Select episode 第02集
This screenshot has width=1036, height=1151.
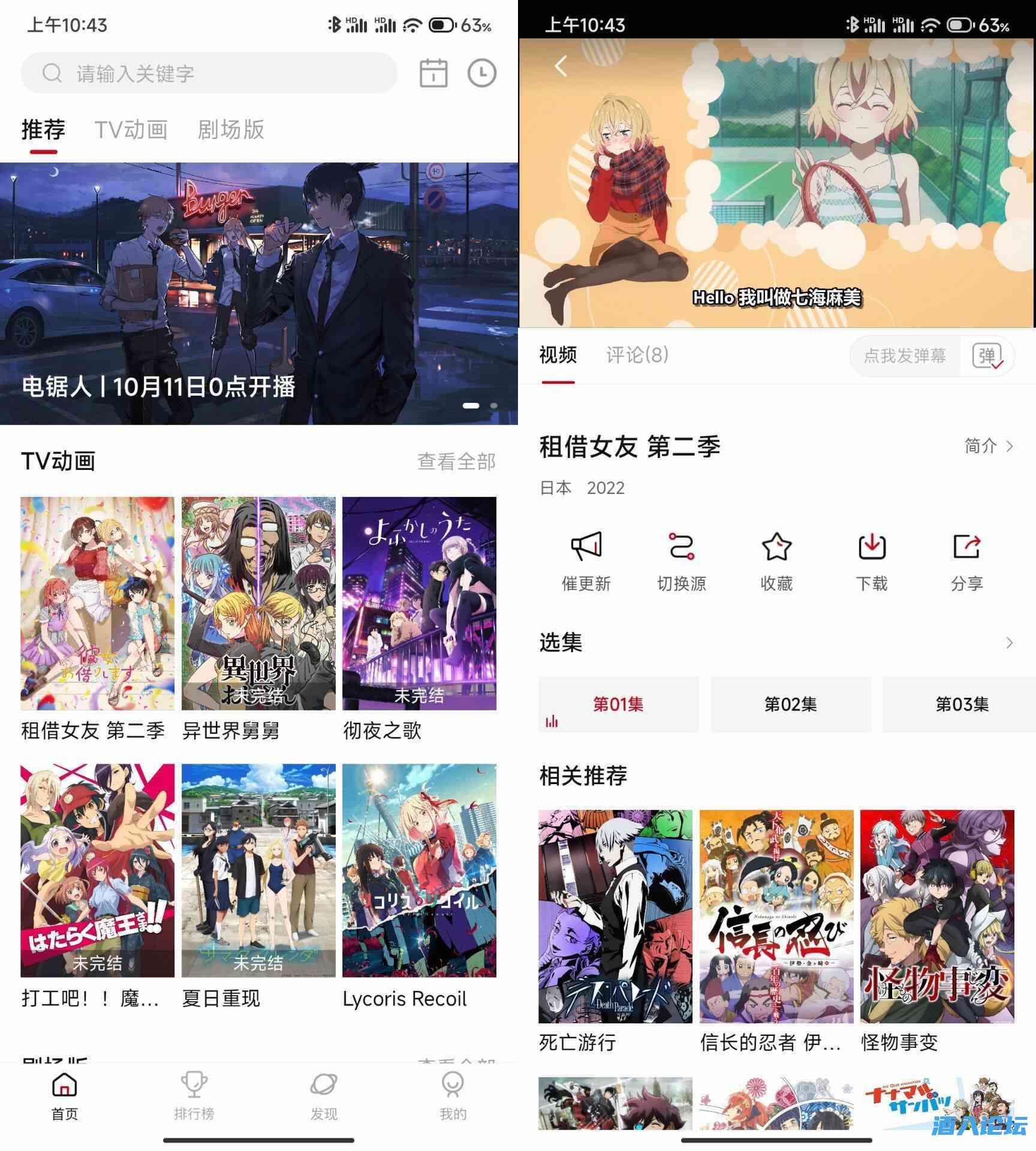coord(790,705)
